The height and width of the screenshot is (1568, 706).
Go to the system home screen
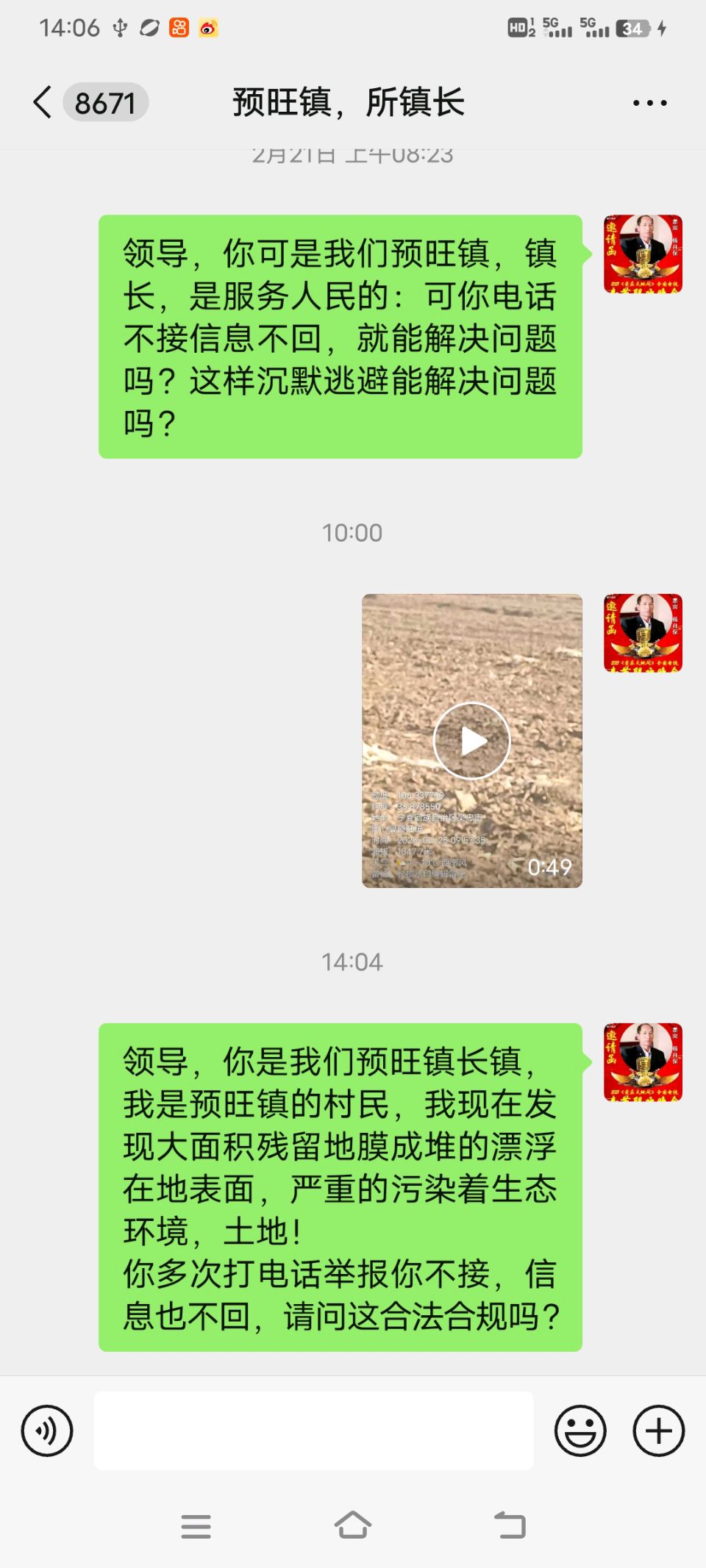click(x=352, y=1525)
